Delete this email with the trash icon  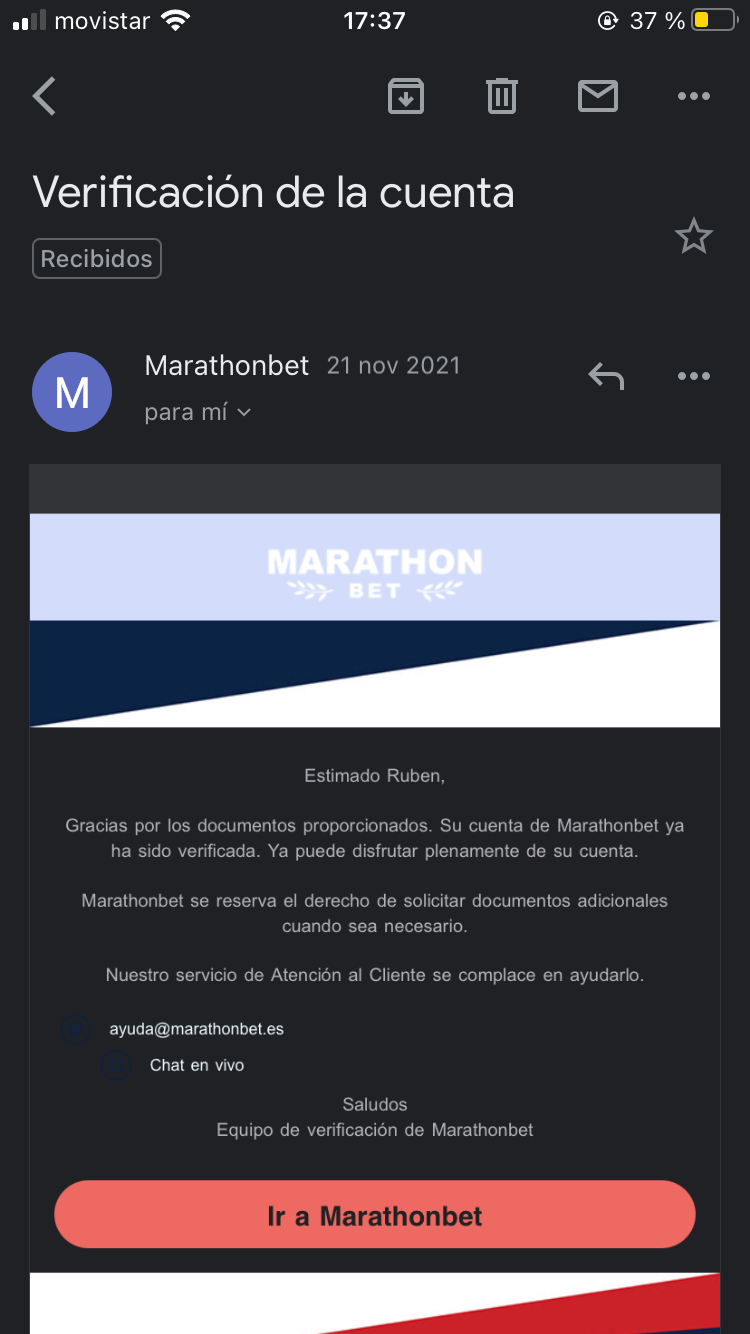tap(501, 96)
